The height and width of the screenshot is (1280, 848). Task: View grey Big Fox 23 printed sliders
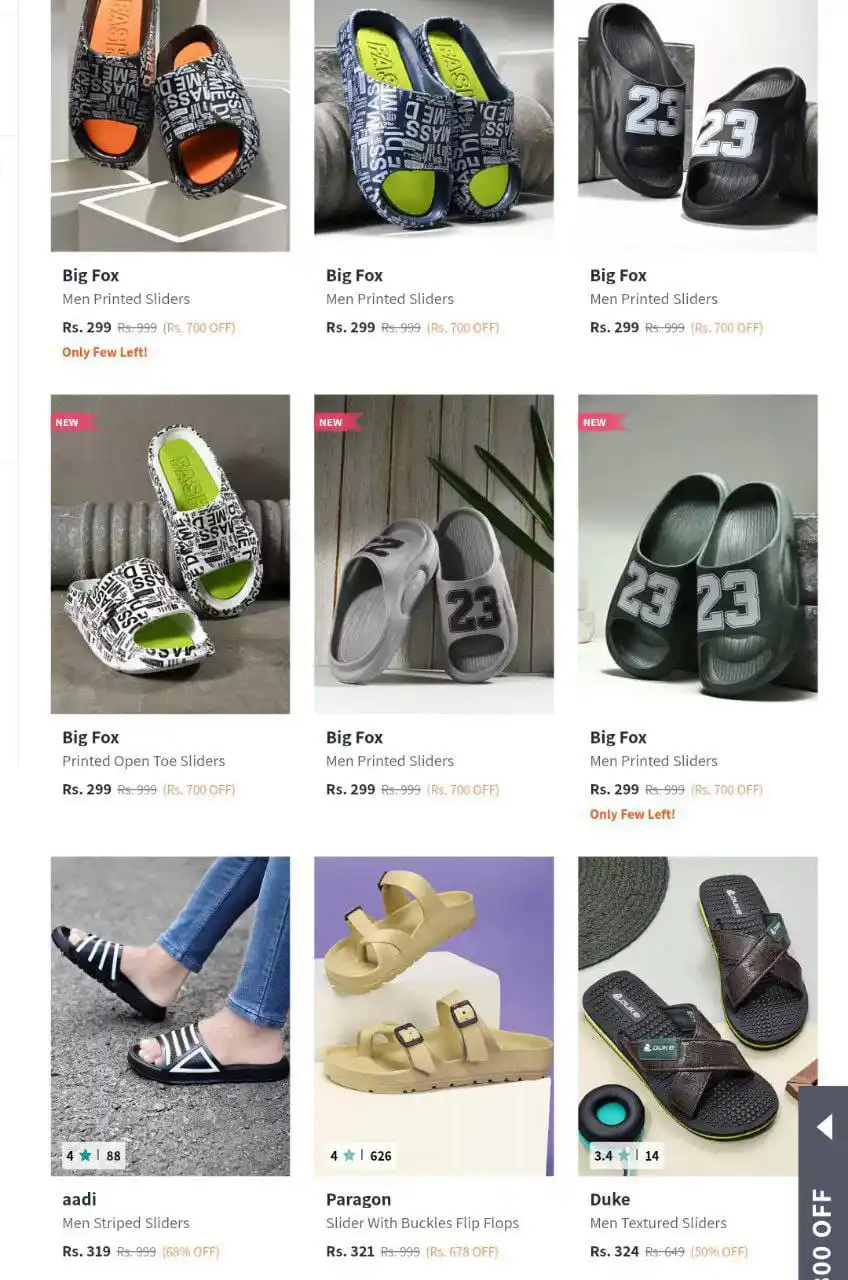click(433, 553)
